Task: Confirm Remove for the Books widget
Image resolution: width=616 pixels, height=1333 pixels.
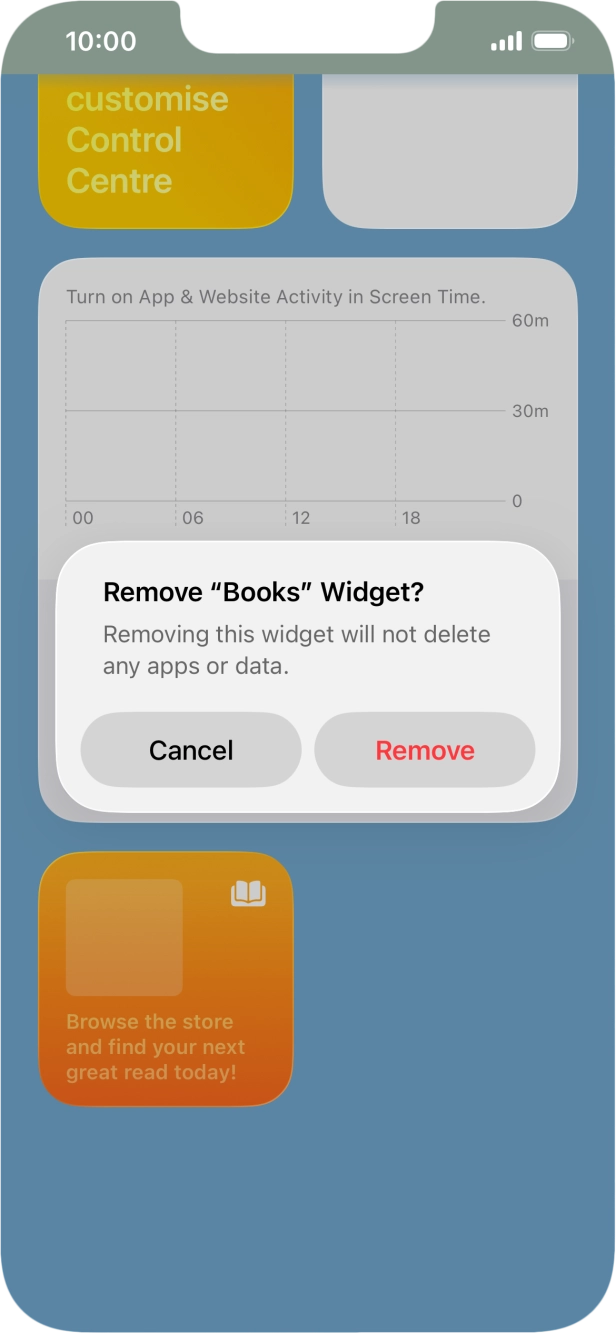Action: click(x=425, y=750)
